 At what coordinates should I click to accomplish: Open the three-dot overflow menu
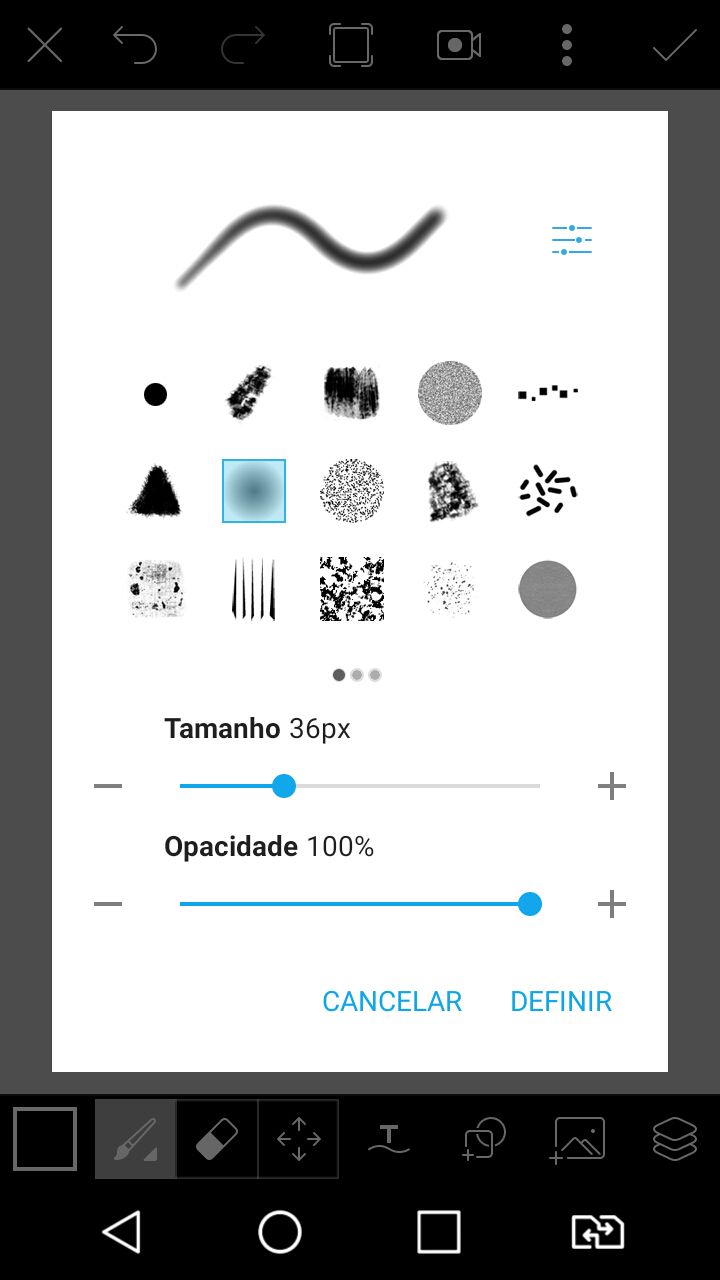tap(567, 45)
